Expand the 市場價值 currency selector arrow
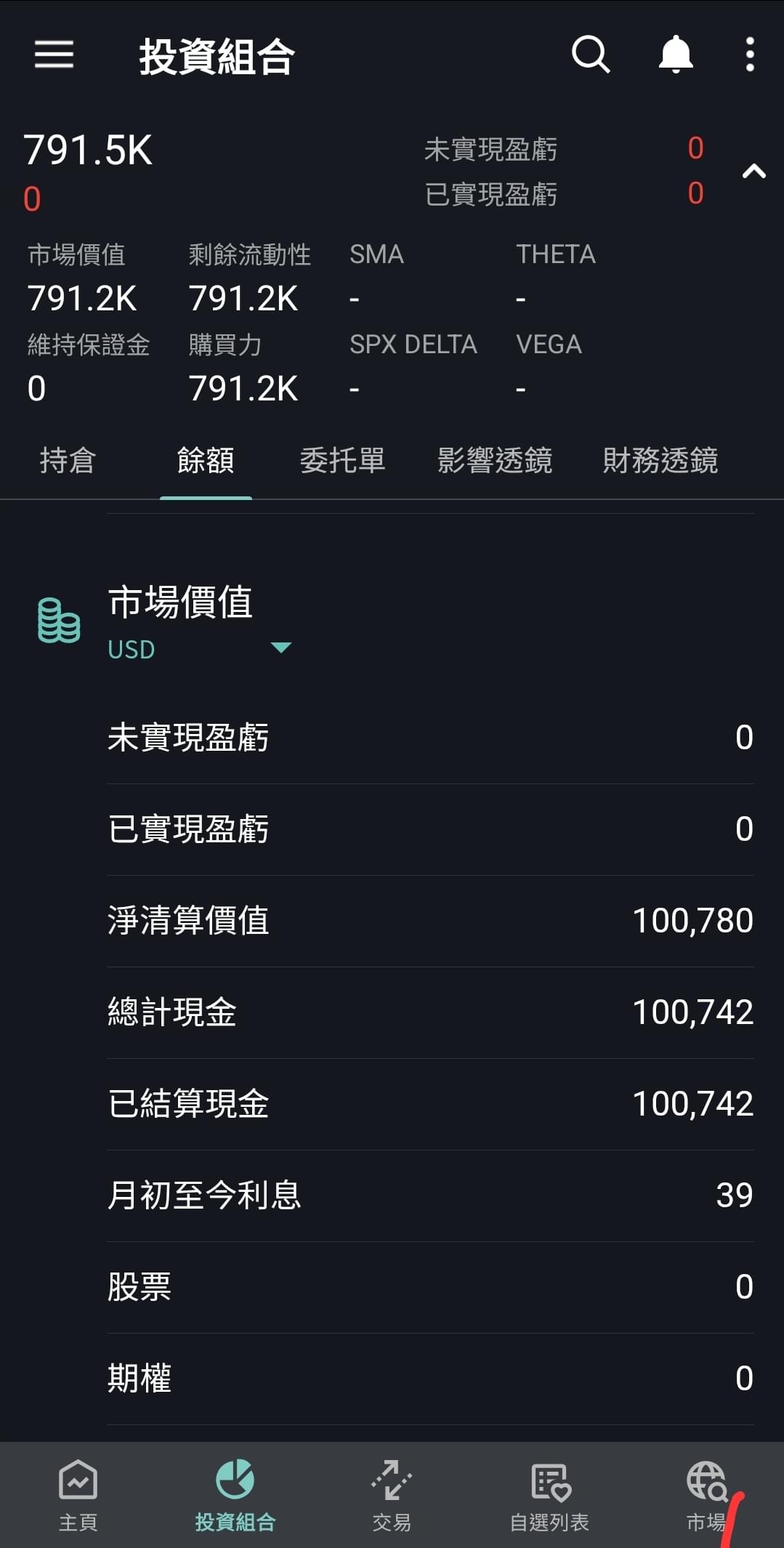The height and width of the screenshot is (1548, 784). pos(281,648)
